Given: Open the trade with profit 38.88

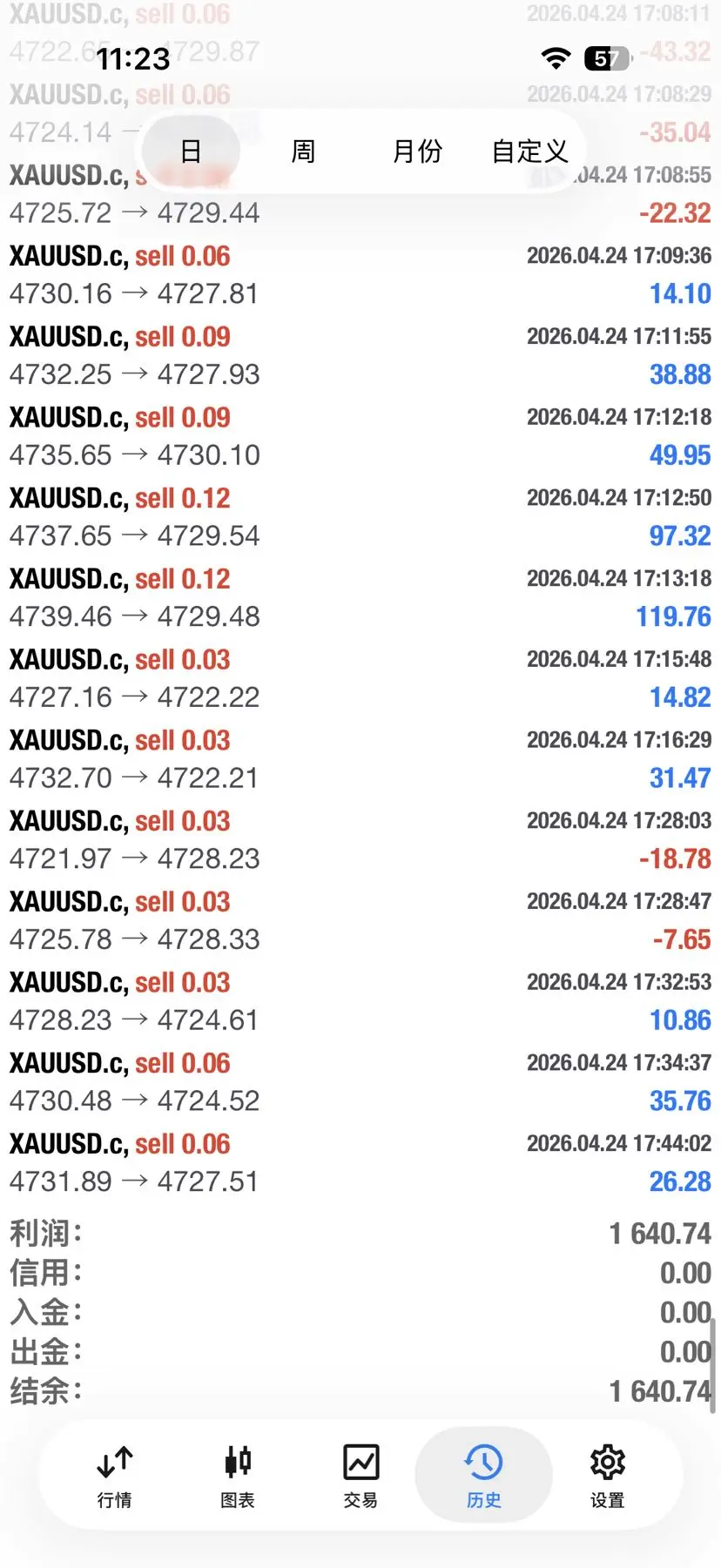Looking at the screenshot, I should coord(360,355).
